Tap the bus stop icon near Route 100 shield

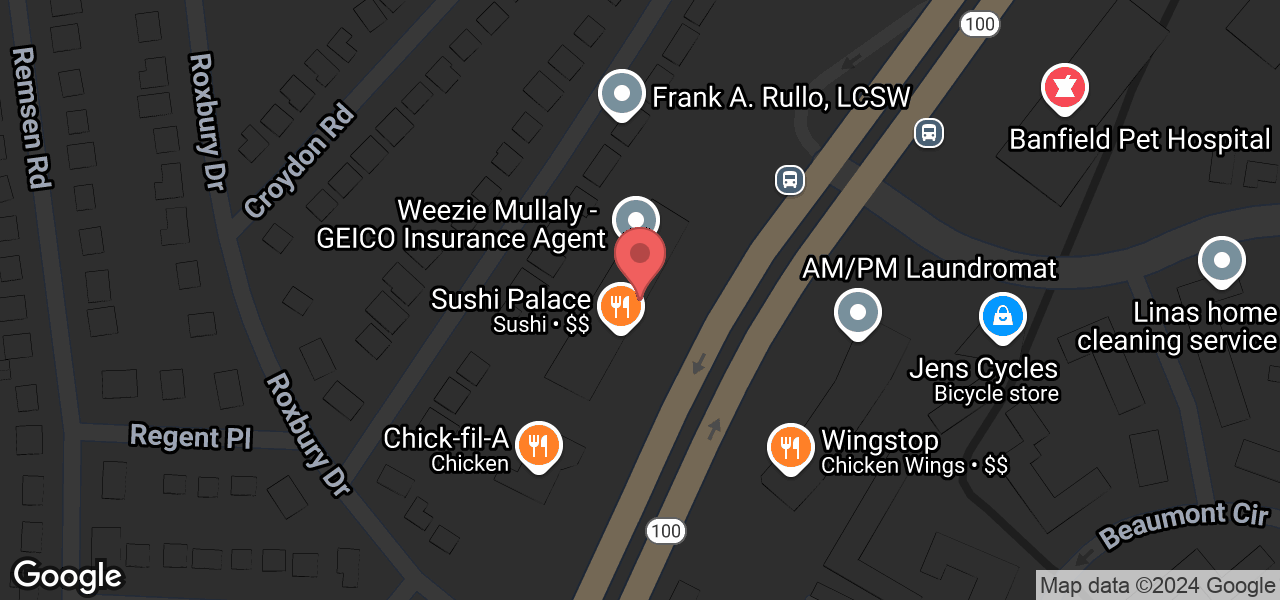coord(929,132)
